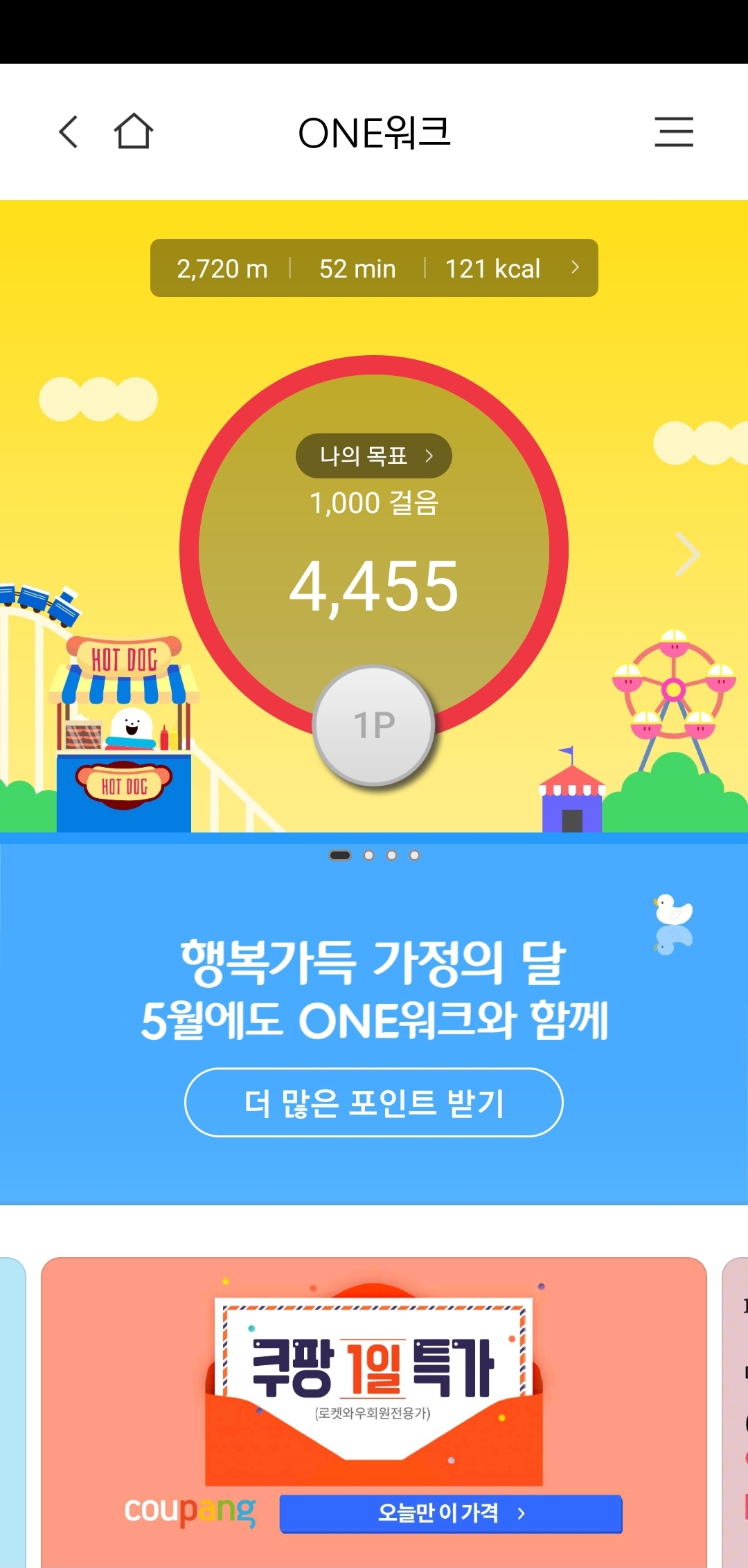Tap 더 많은 포인트 받기 button
The width and height of the screenshot is (748, 1568).
coord(374,1102)
